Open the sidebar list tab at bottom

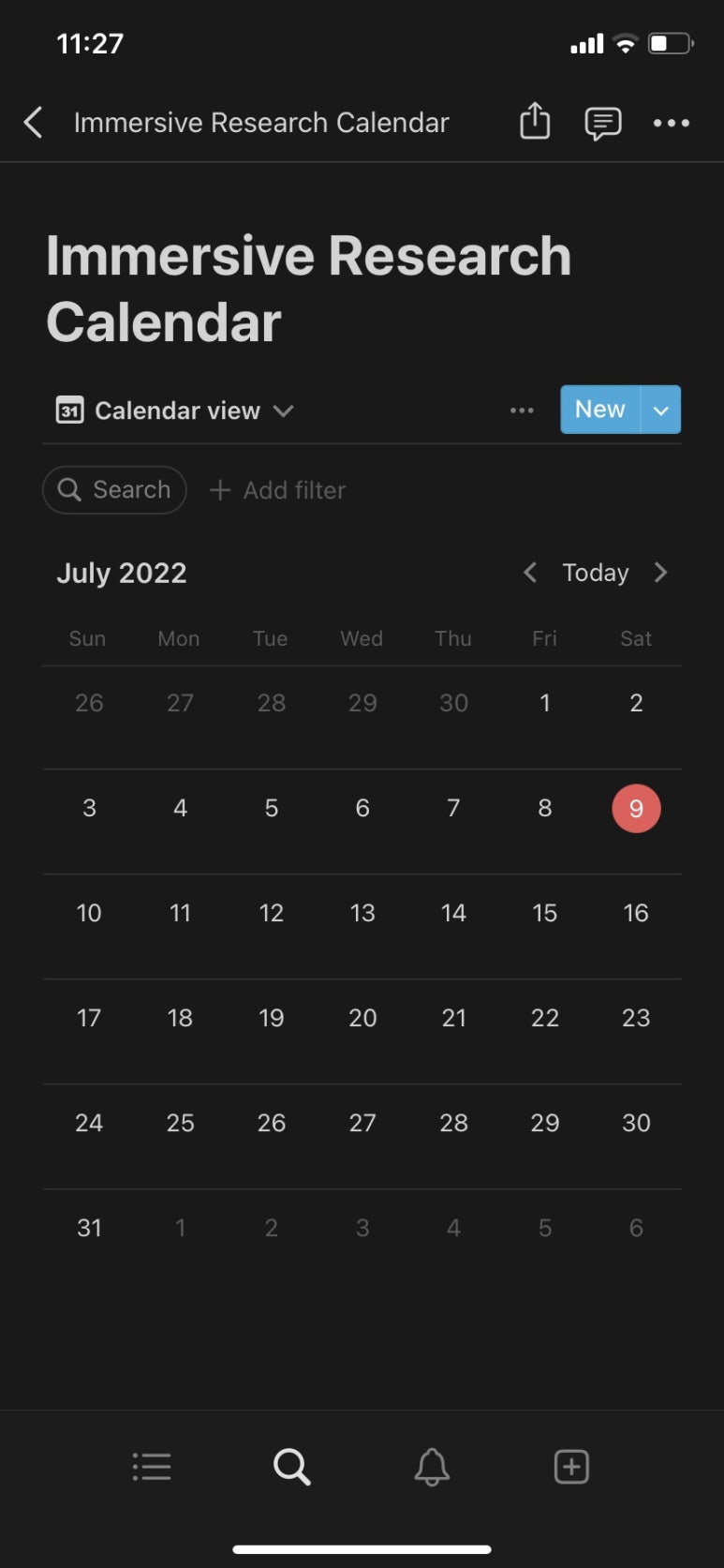click(x=152, y=1467)
